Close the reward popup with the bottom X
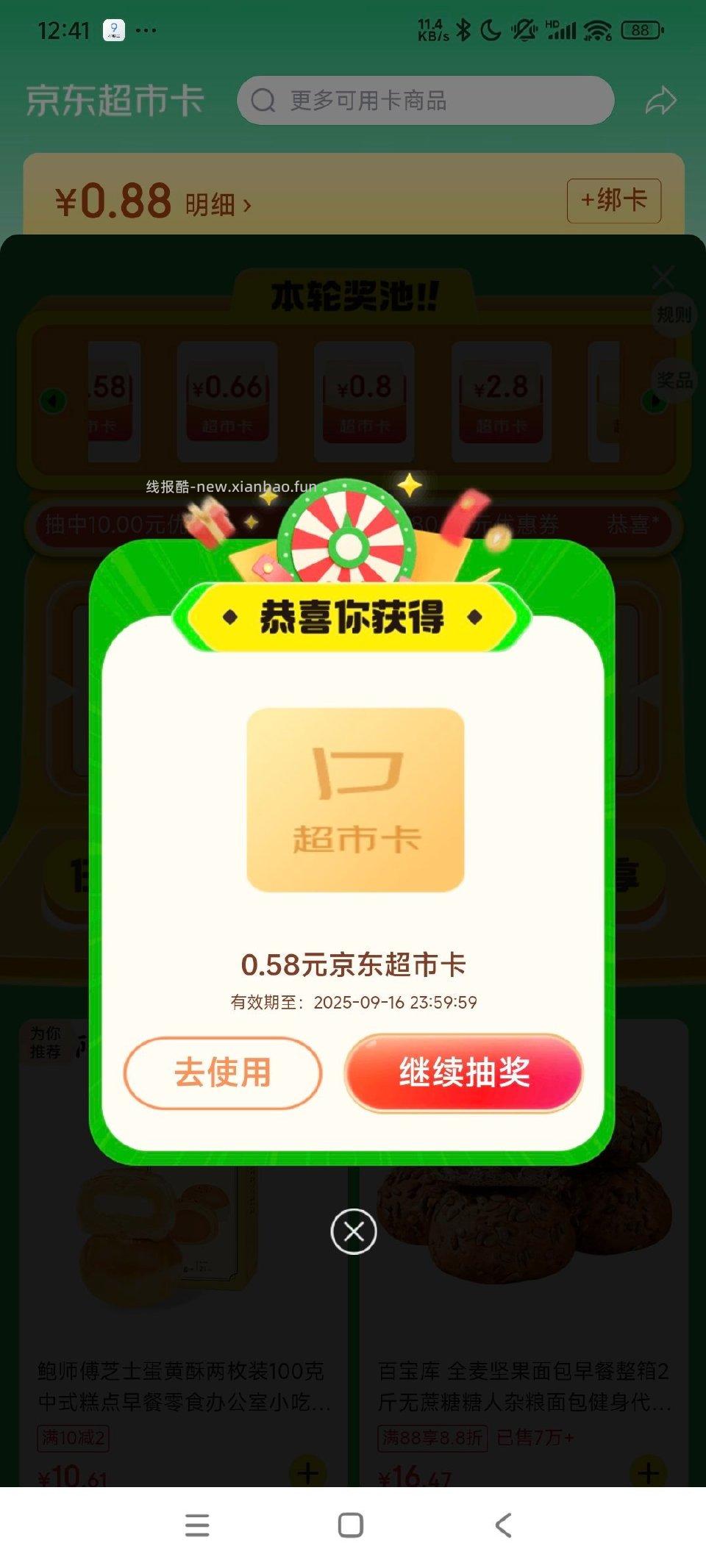706x1568 pixels. pyautogui.click(x=353, y=1231)
